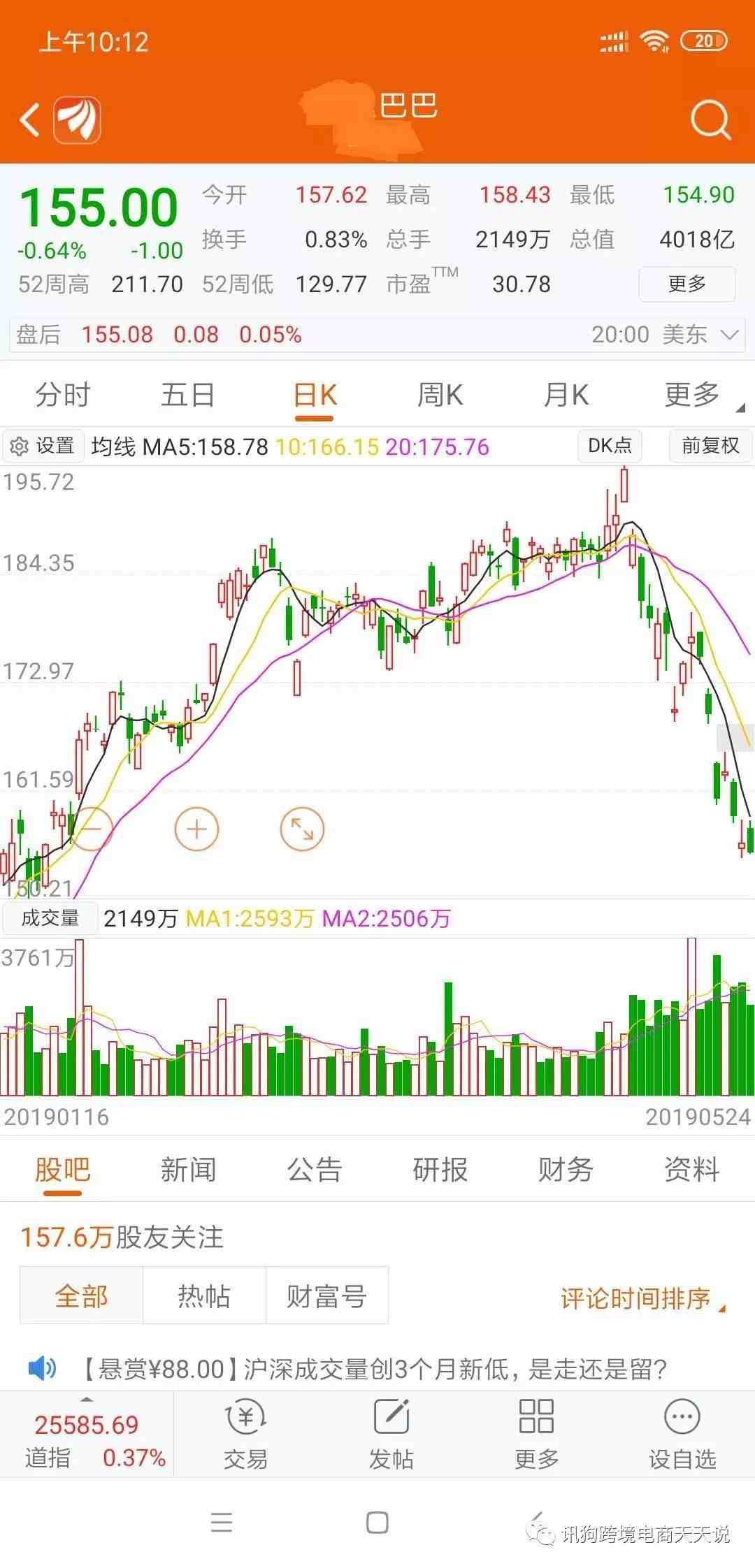This screenshot has height=1568, width=755.
Task: Open chart 设置 settings
Action: click(43, 446)
